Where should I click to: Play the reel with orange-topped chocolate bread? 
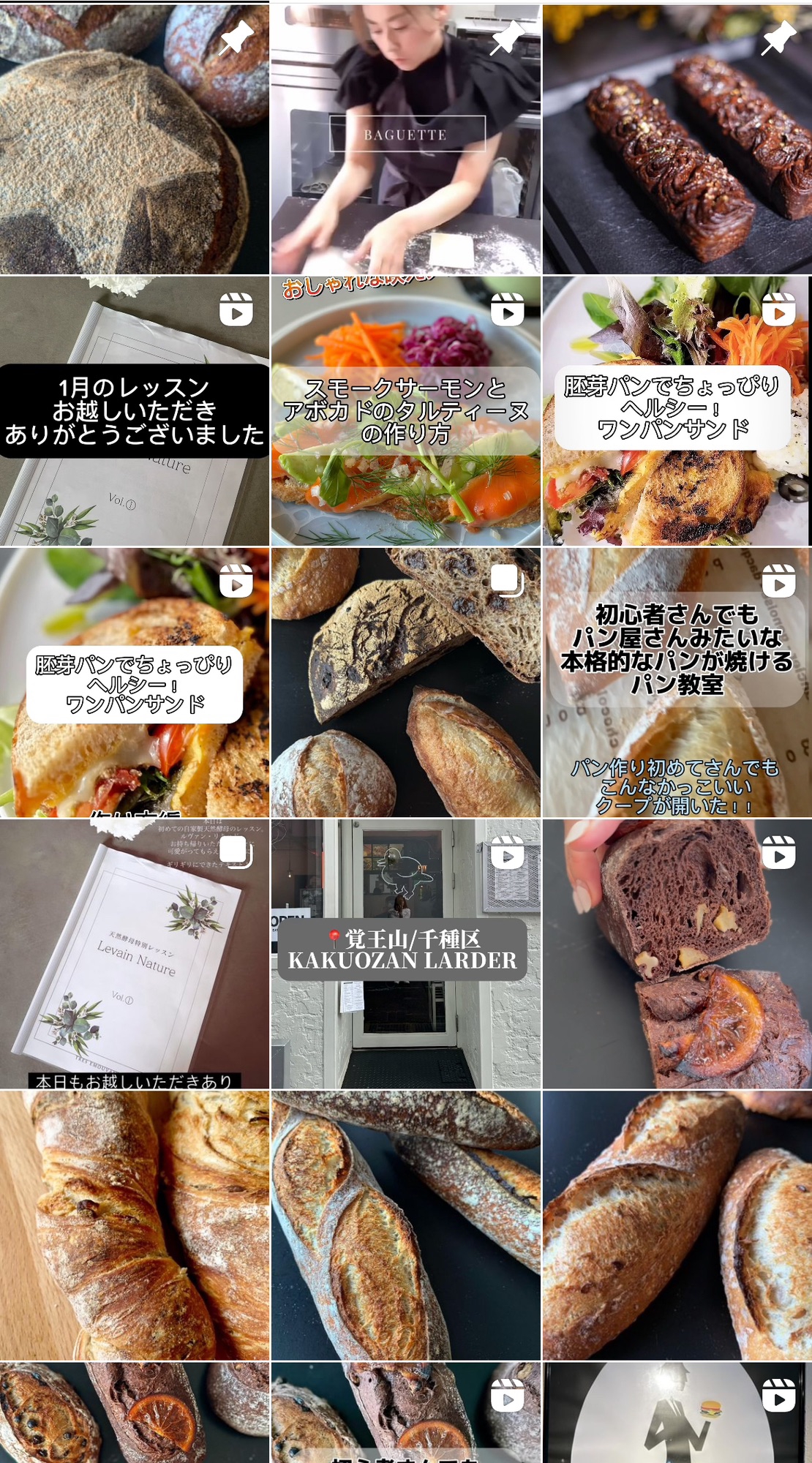click(406, 1413)
